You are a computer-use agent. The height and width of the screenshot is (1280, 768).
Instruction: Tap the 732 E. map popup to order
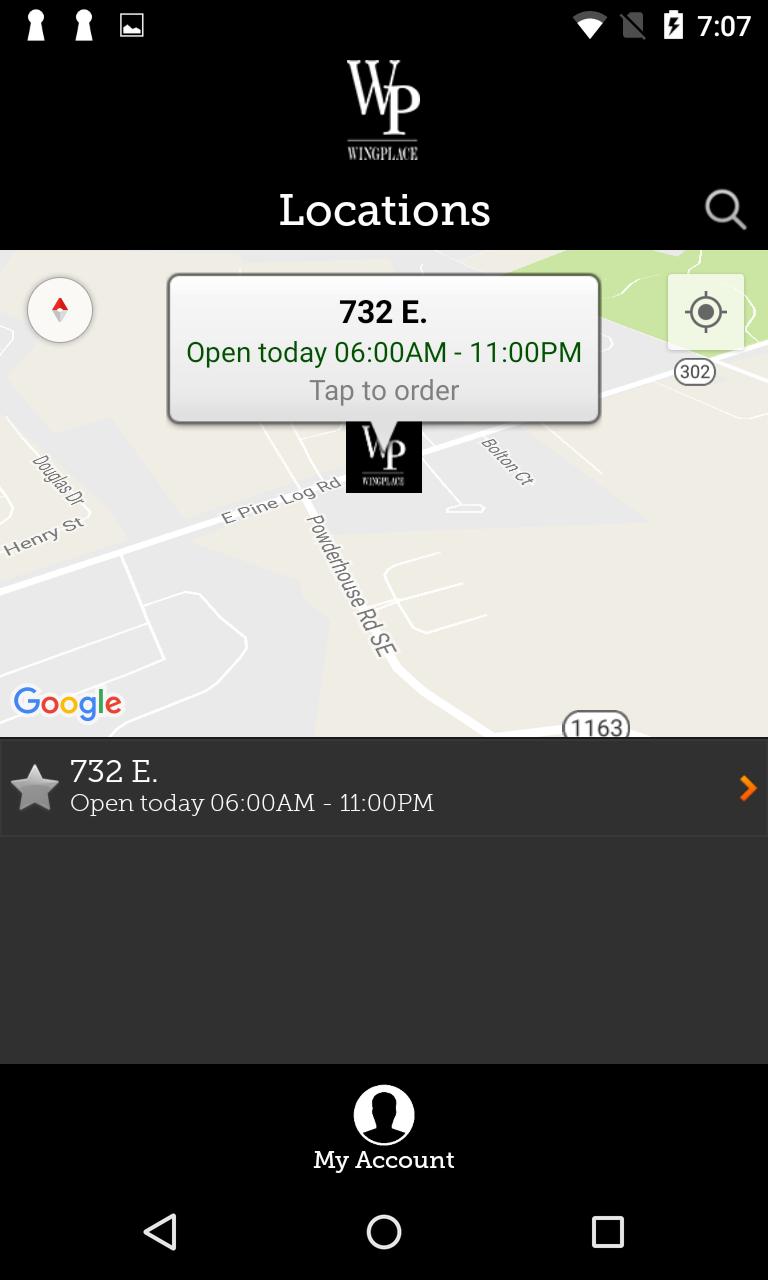coord(384,350)
